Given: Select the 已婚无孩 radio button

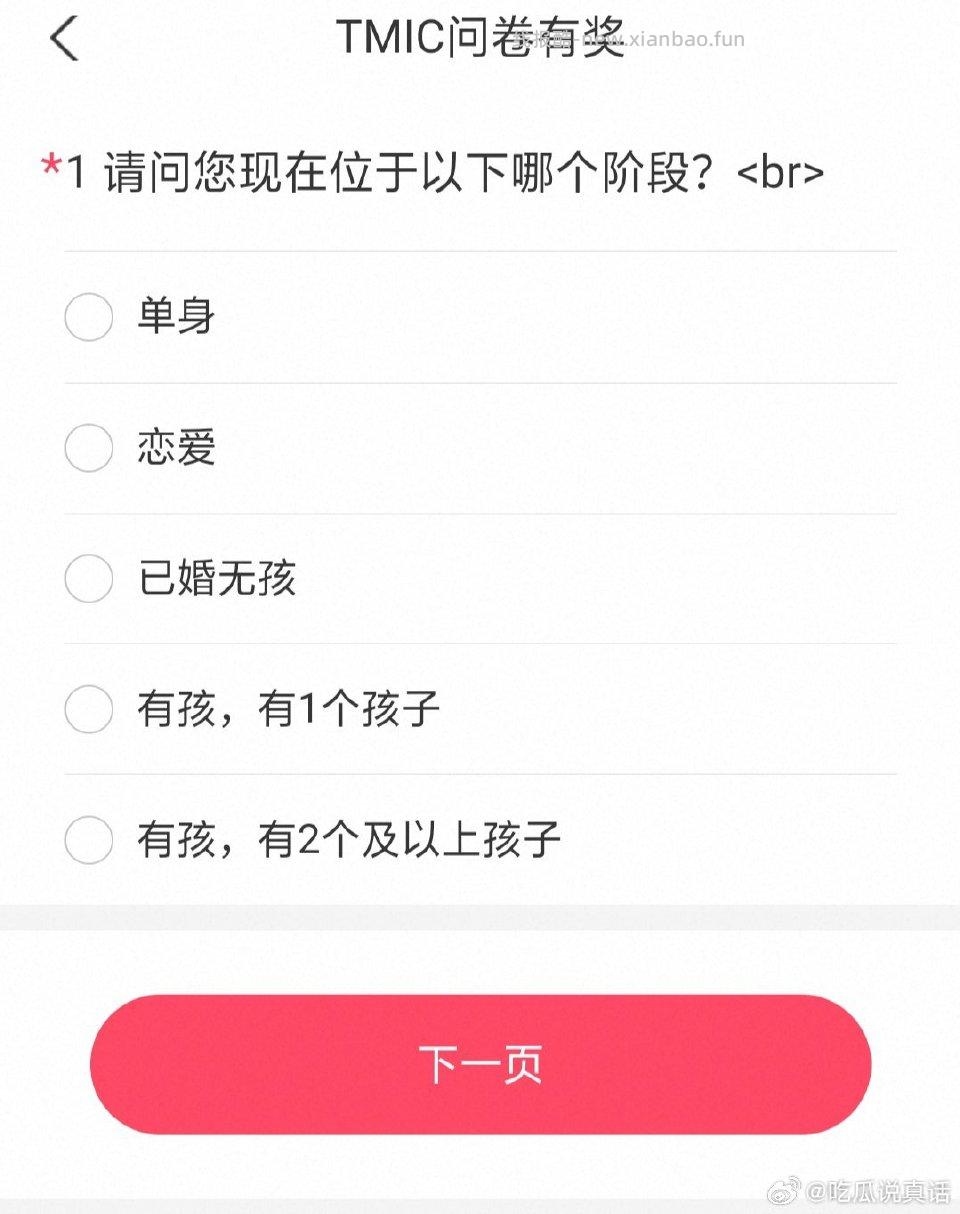Looking at the screenshot, I should [88, 578].
